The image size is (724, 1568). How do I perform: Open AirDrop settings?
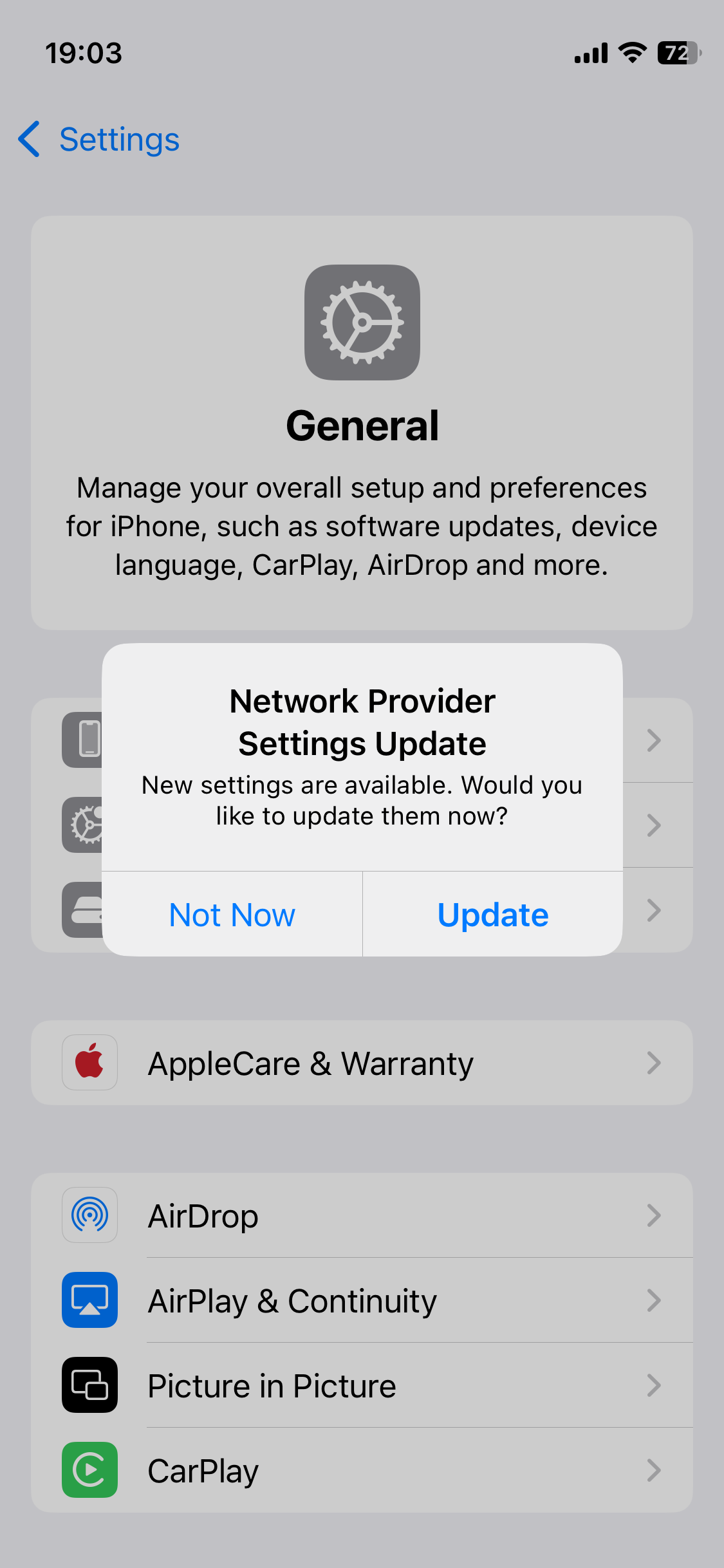pos(362,1216)
